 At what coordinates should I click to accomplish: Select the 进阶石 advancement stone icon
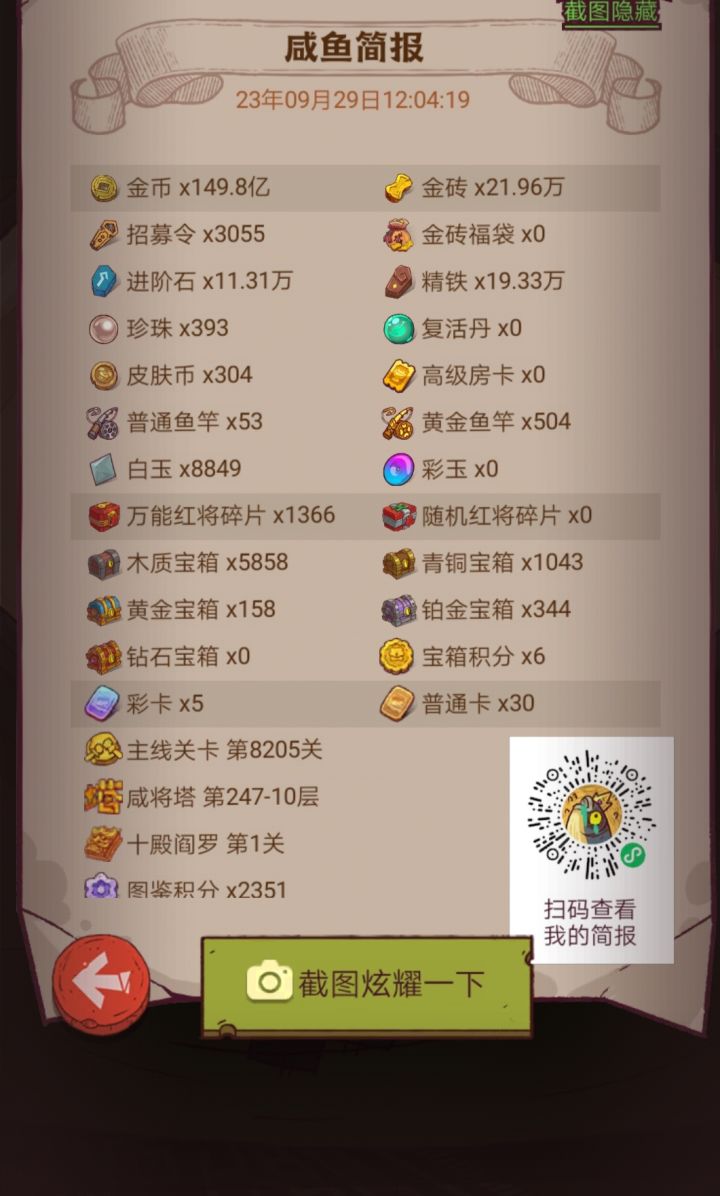pyautogui.click(x=103, y=282)
